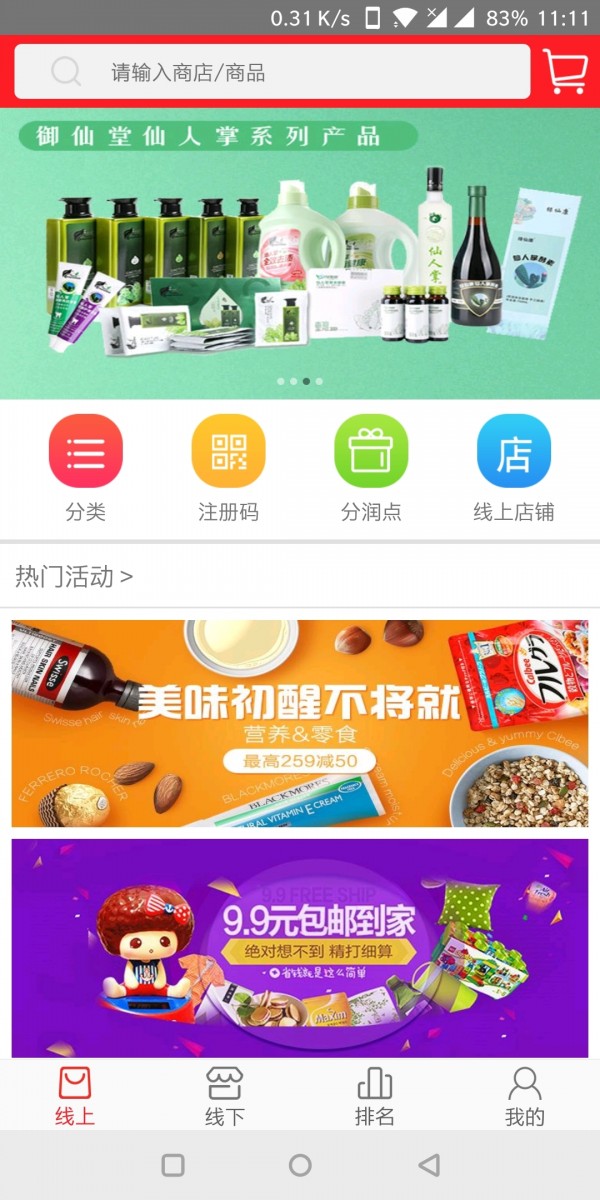Switch to the 线下 tab

click(x=225, y=1096)
